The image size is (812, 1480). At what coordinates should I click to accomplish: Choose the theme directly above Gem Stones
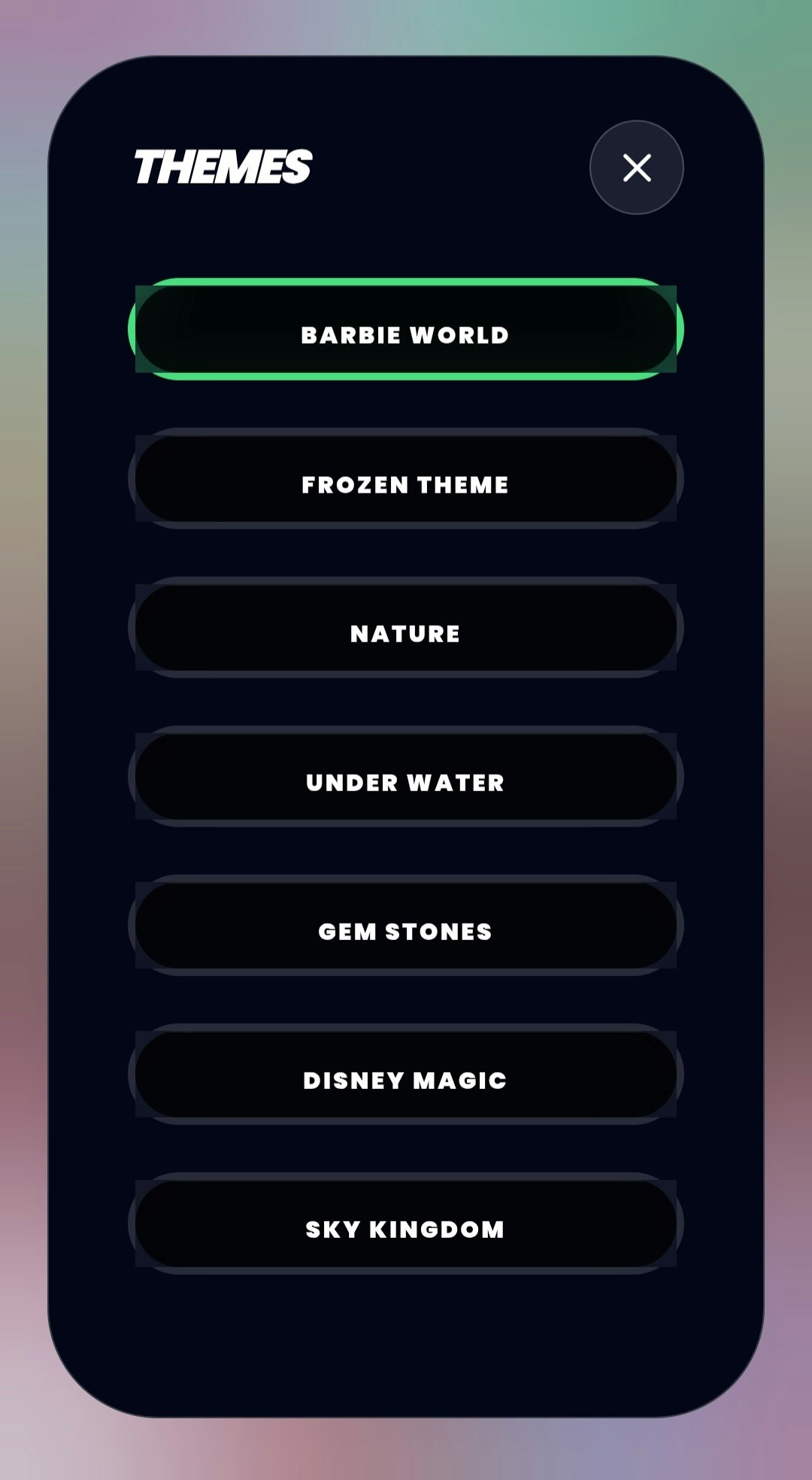(x=406, y=781)
